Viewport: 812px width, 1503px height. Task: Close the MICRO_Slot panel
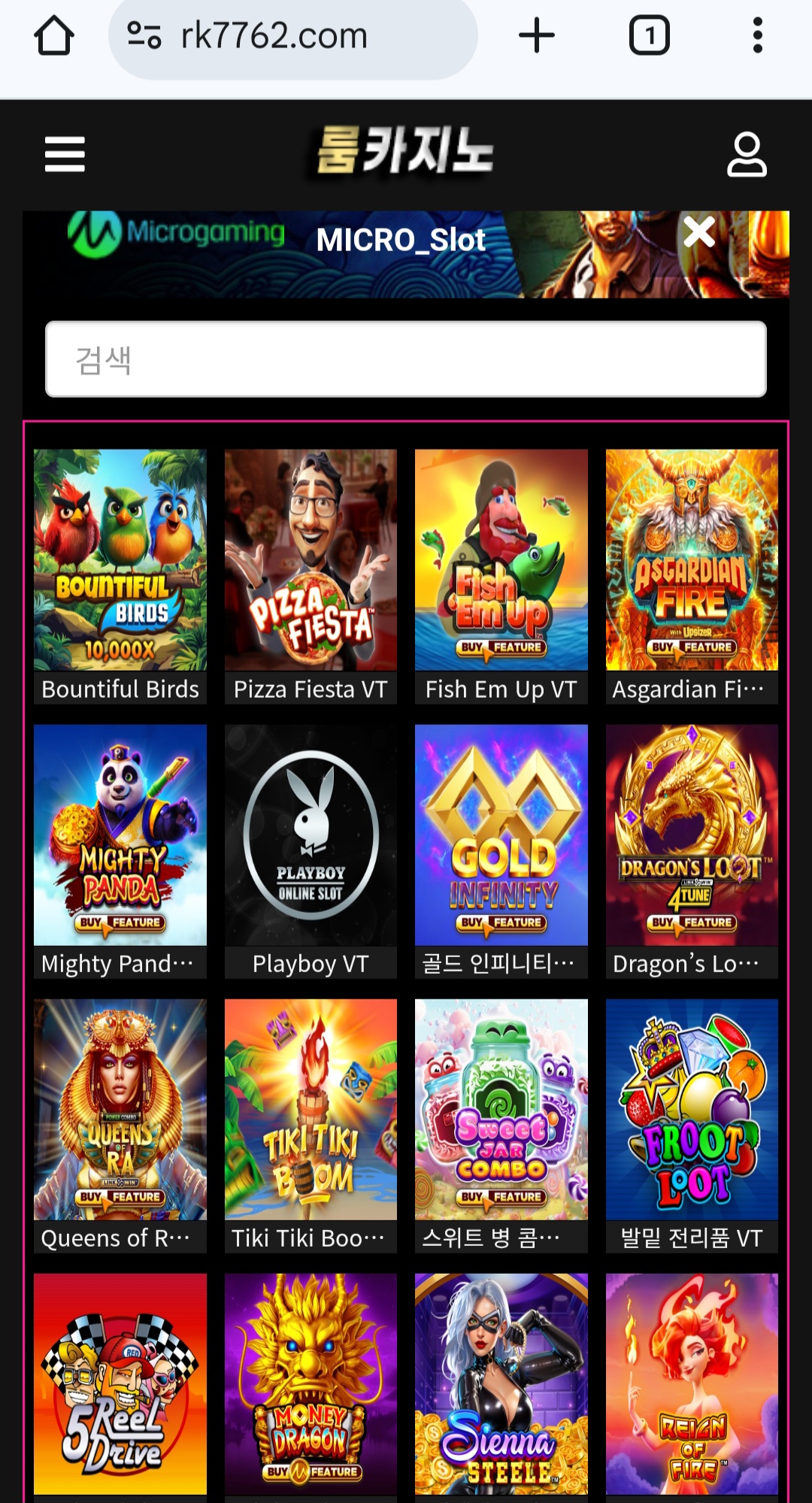[699, 232]
